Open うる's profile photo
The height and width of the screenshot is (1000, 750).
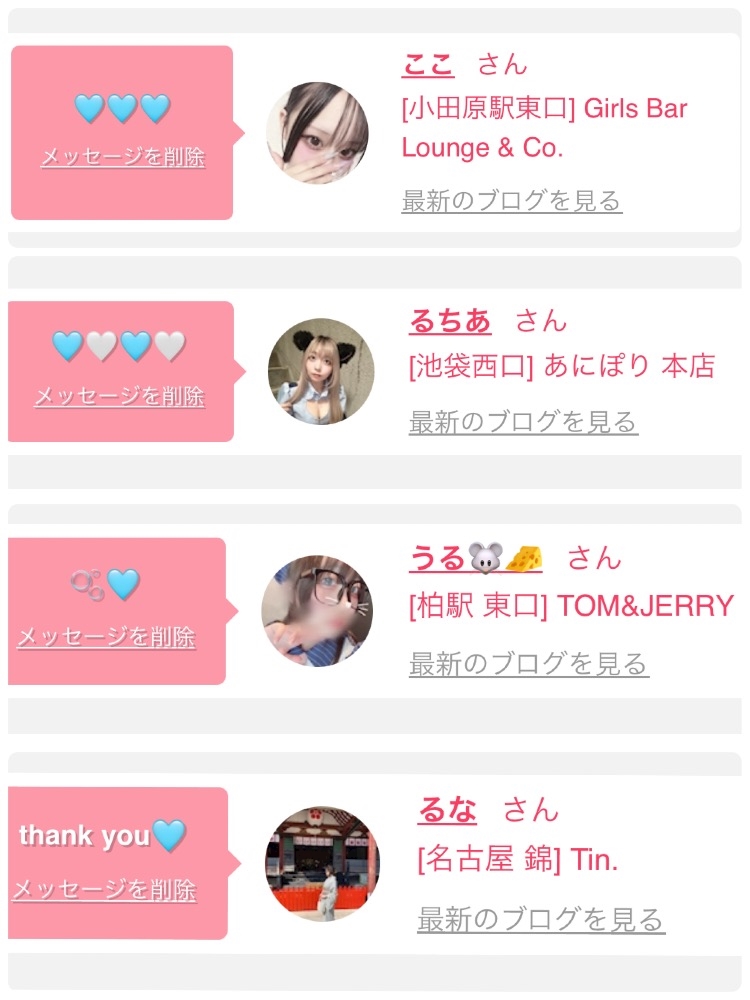(x=316, y=611)
